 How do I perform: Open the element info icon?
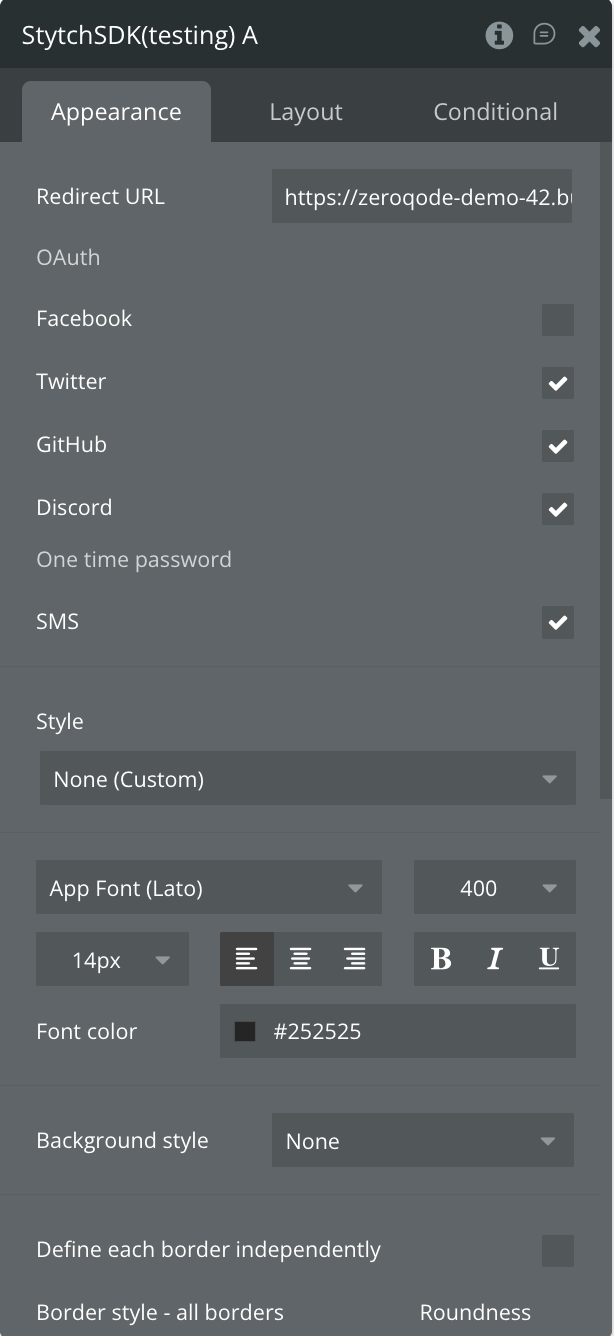(x=499, y=36)
